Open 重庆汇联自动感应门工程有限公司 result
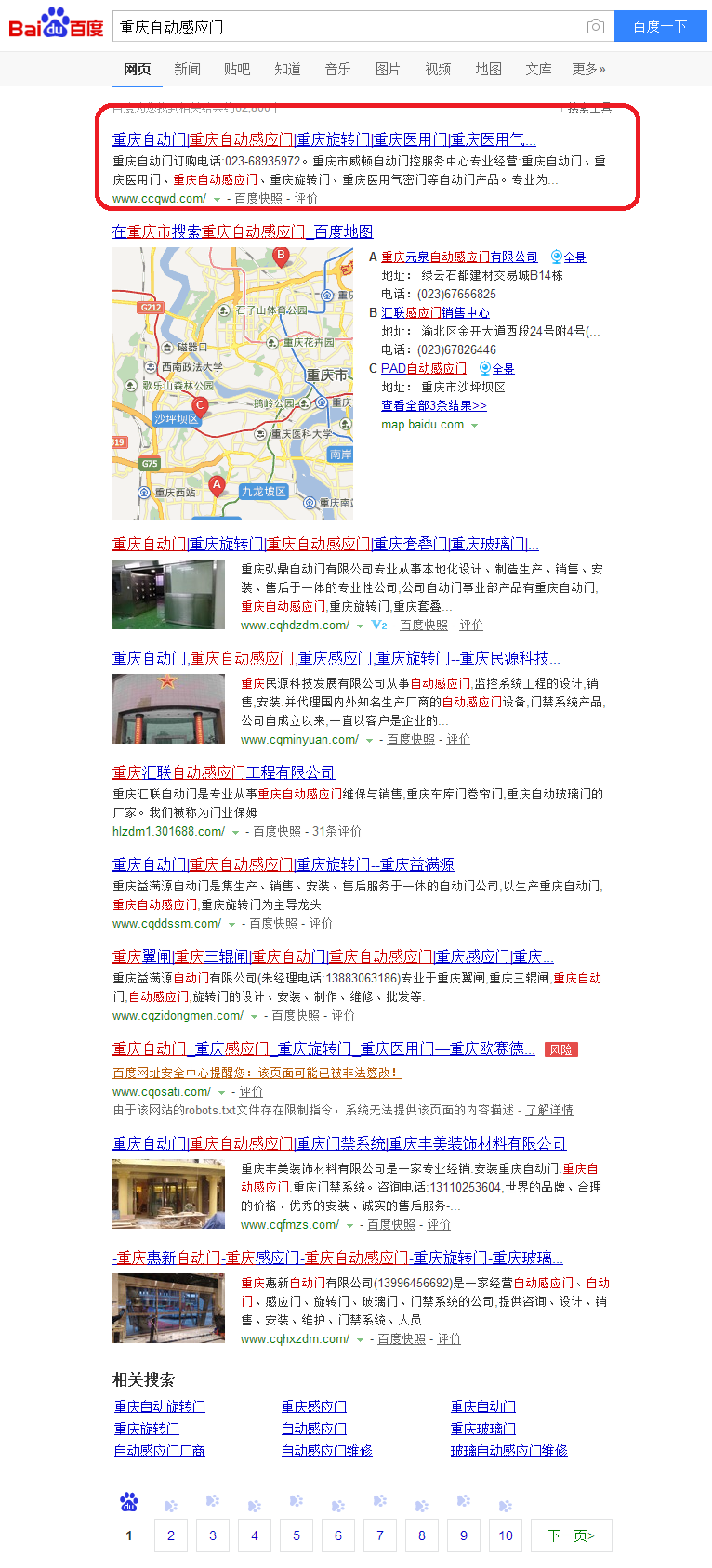712x1568 pixels. (x=223, y=772)
